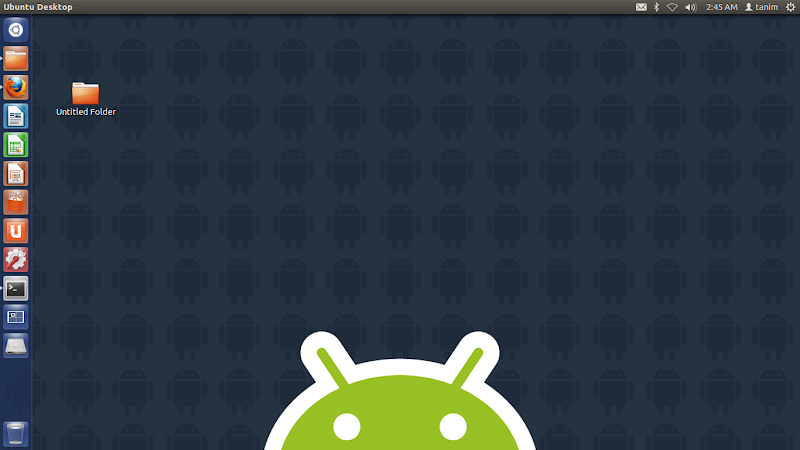Open Ubuntu Software Center
Screen dimensions: 800x450
pyautogui.click(x=16, y=202)
